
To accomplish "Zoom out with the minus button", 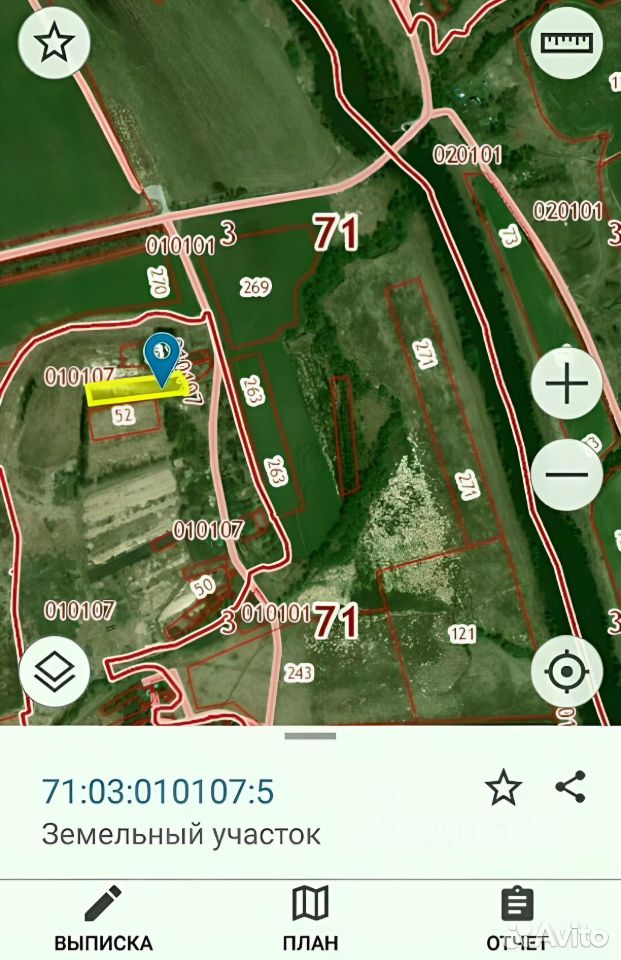I will tap(566, 474).
